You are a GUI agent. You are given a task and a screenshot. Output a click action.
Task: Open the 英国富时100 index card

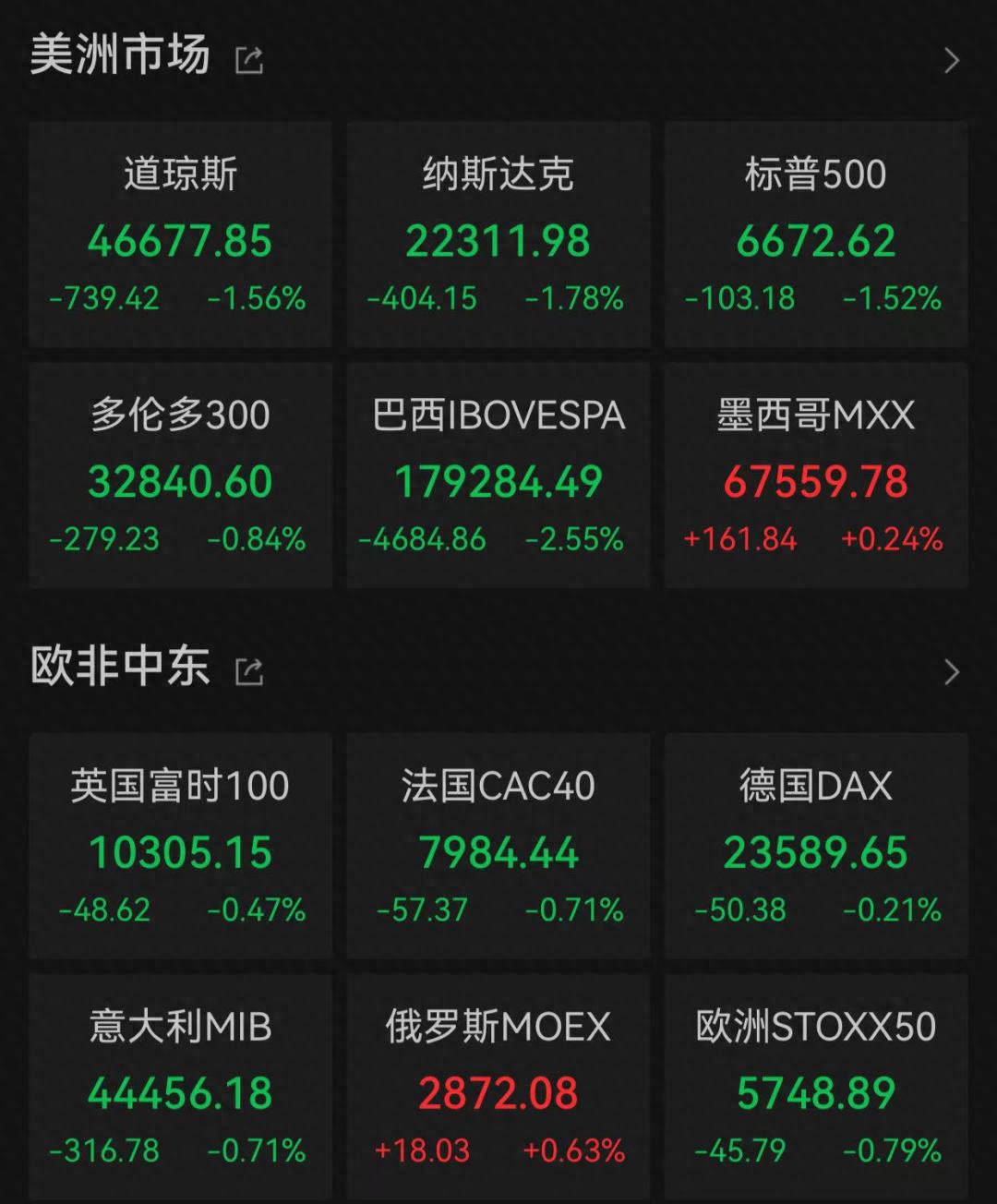(x=180, y=847)
